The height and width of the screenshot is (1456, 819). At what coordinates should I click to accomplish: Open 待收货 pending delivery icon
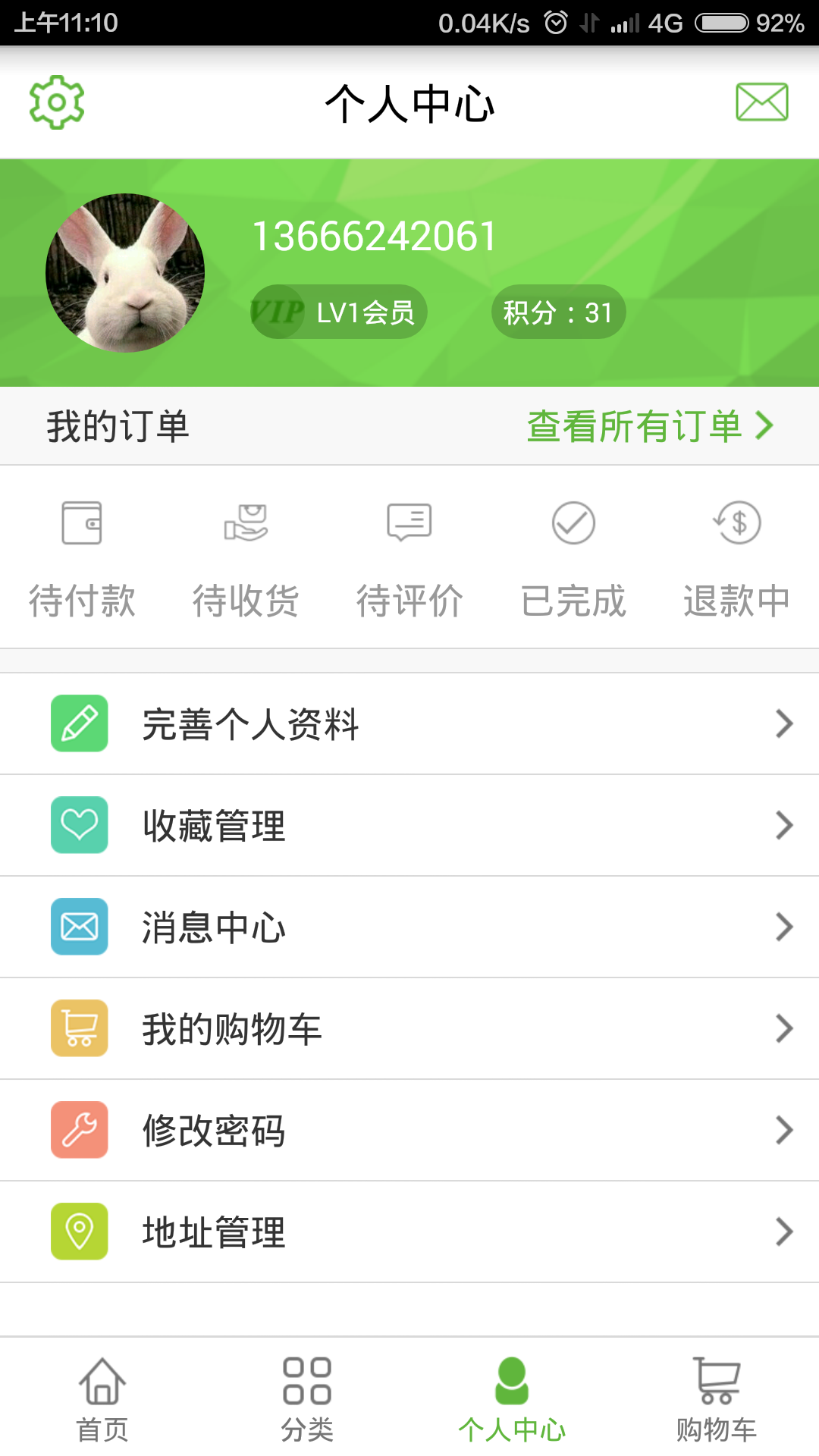tap(246, 523)
